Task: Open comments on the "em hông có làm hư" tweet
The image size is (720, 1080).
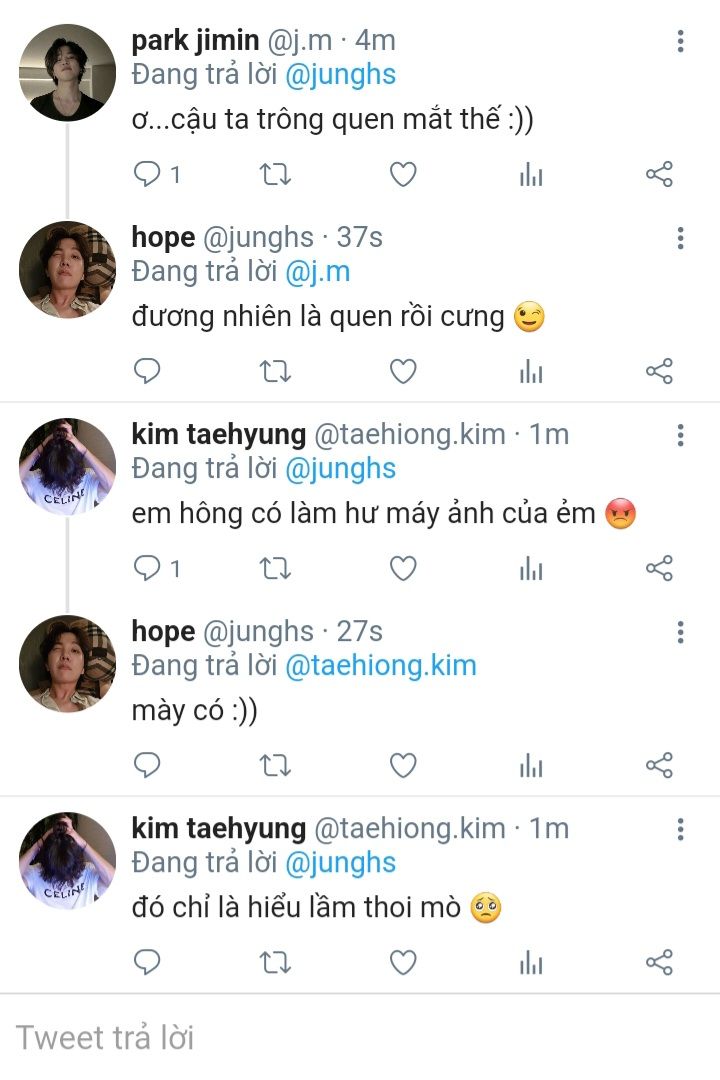Action: pyautogui.click(x=148, y=569)
